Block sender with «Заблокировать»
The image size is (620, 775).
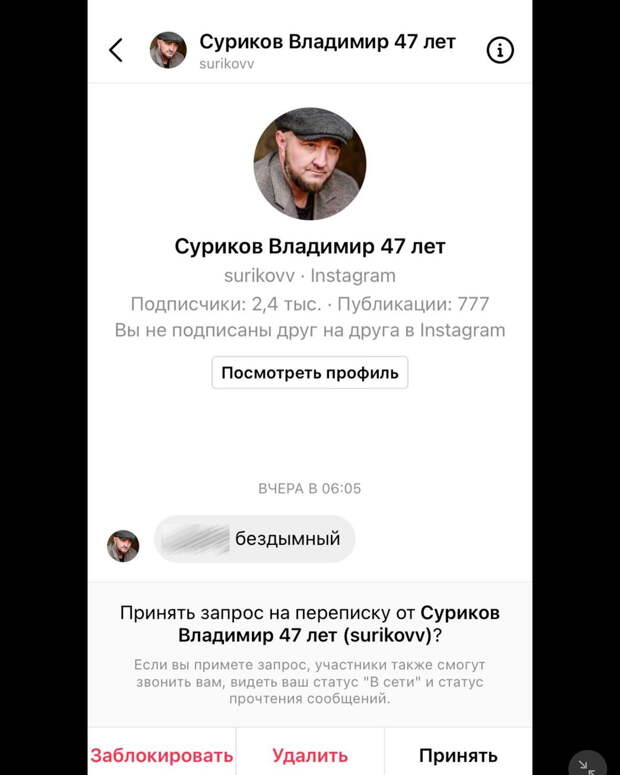pyautogui.click(x=162, y=755)
